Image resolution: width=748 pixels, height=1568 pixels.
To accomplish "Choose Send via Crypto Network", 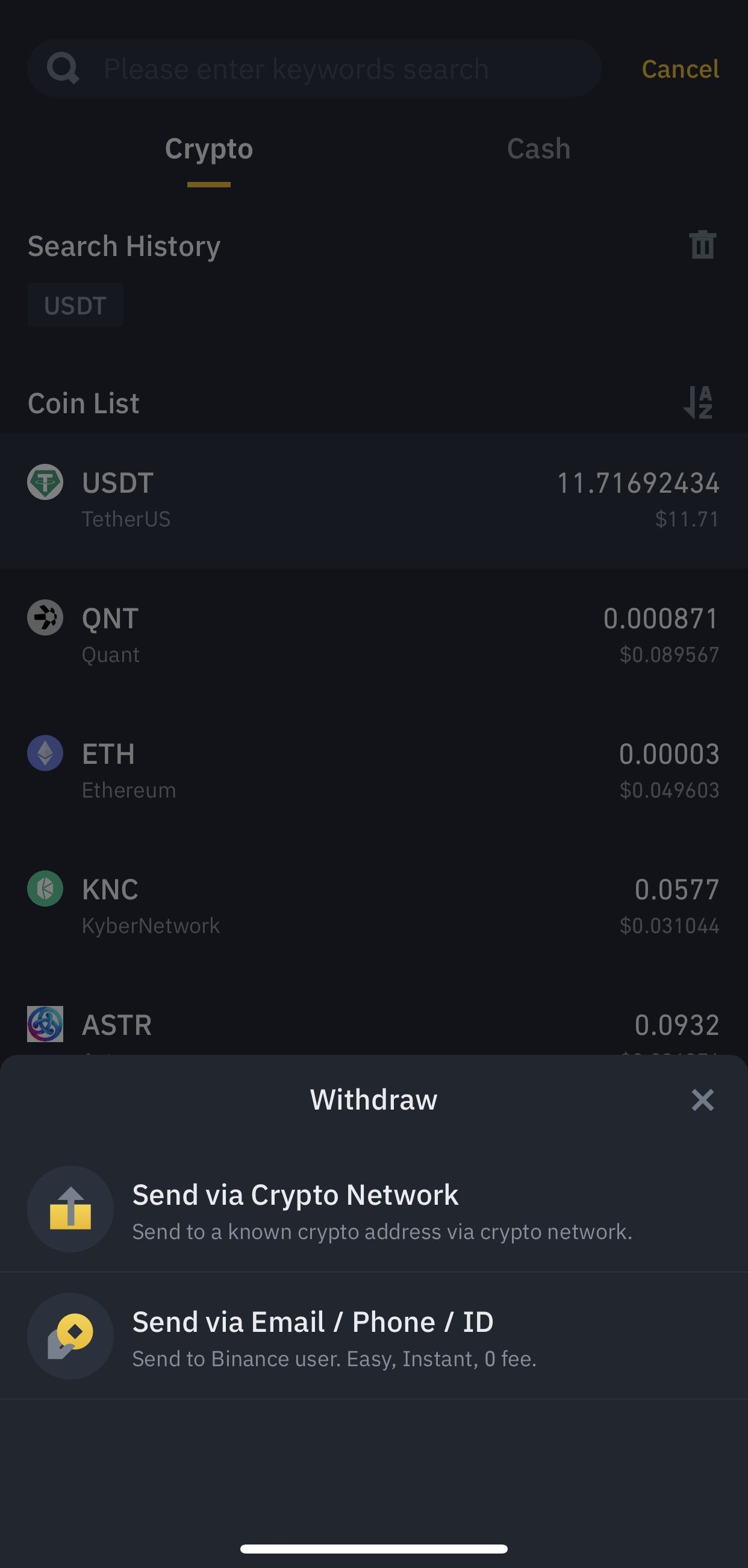I will click(373, 1210).
